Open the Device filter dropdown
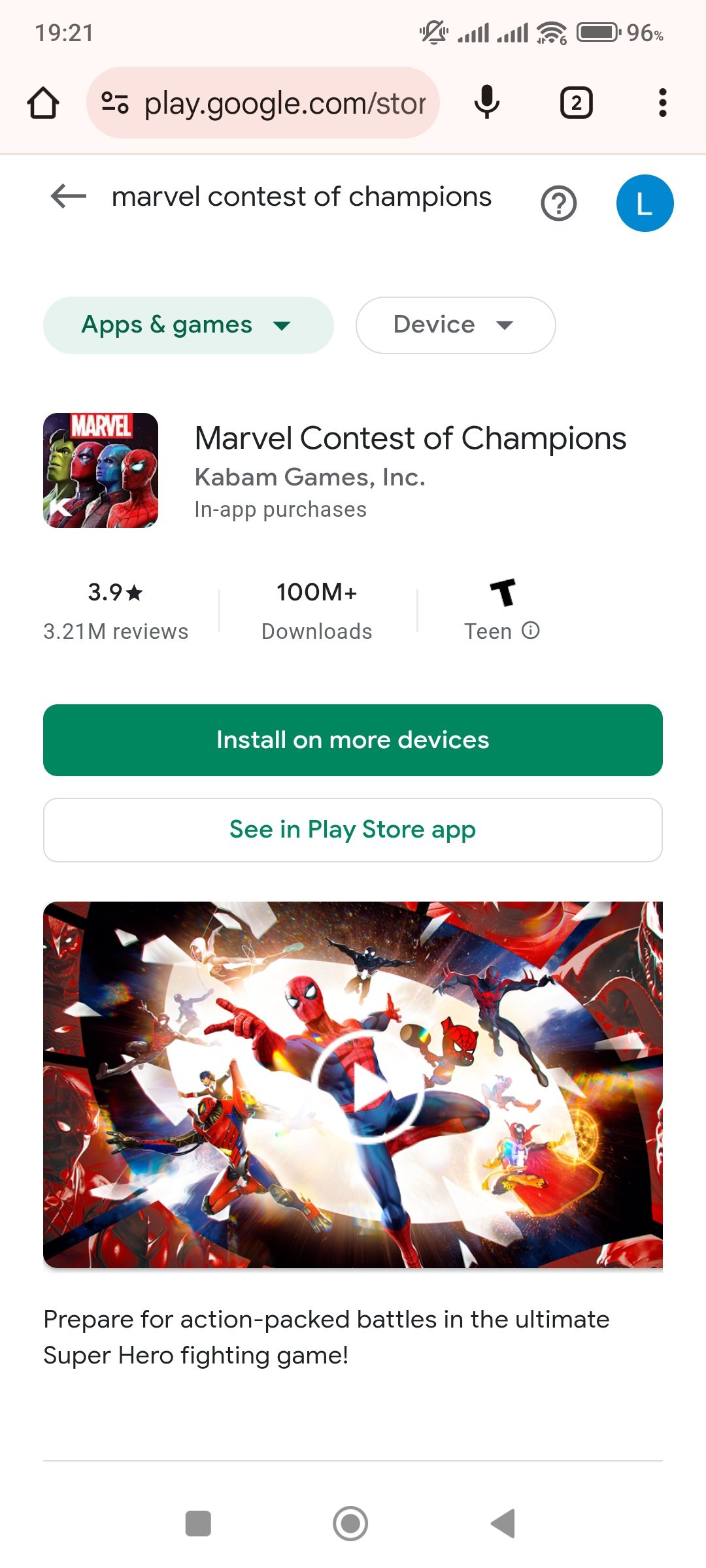The image size is (706, 1568). coord(455,325)
